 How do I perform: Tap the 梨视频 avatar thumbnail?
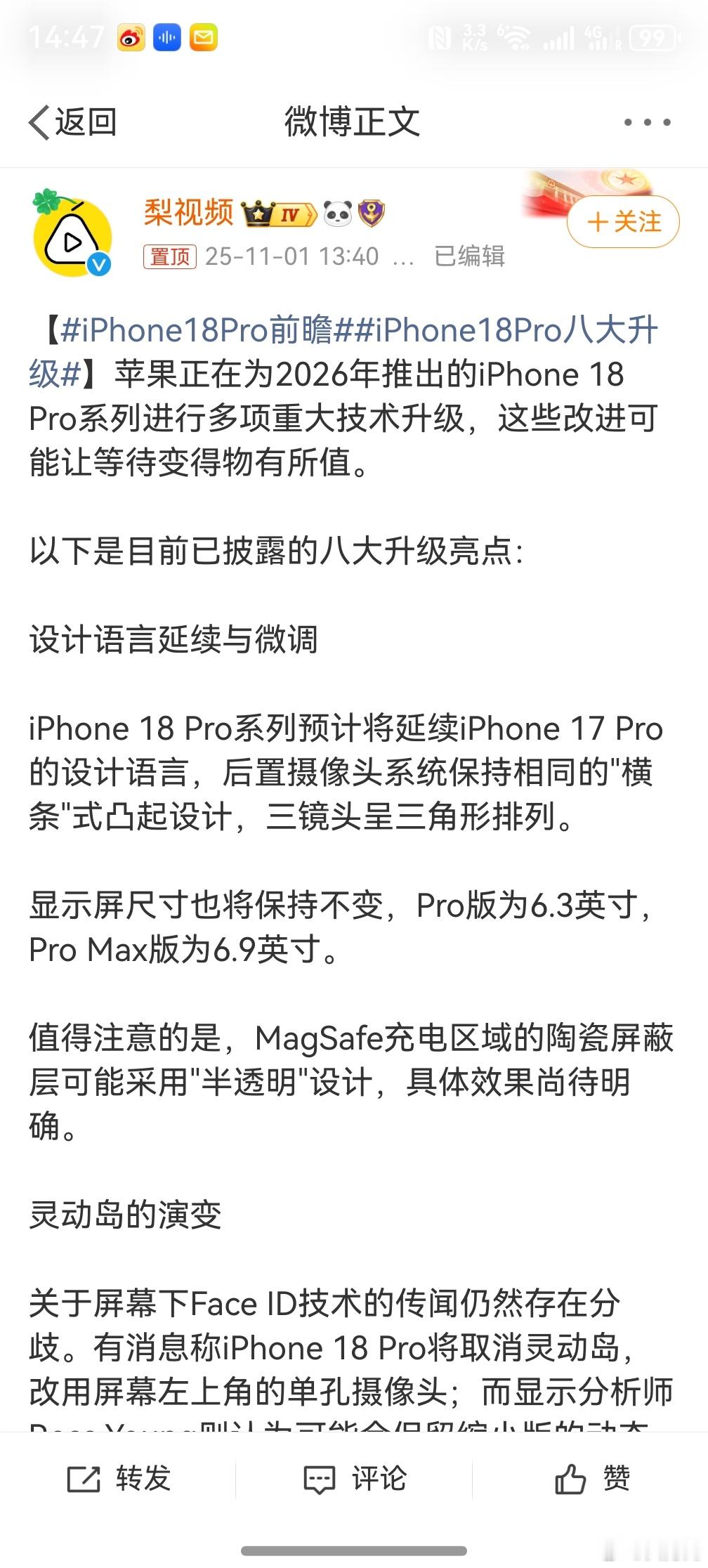click(x=72, y=235)
